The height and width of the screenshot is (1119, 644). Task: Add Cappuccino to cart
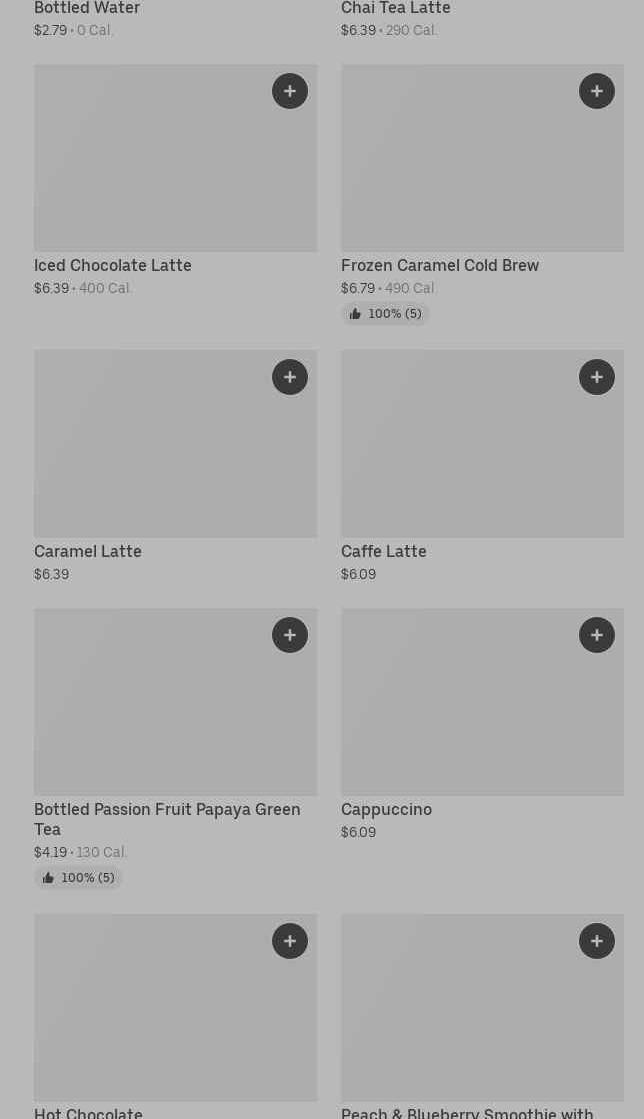pos(597,635)
